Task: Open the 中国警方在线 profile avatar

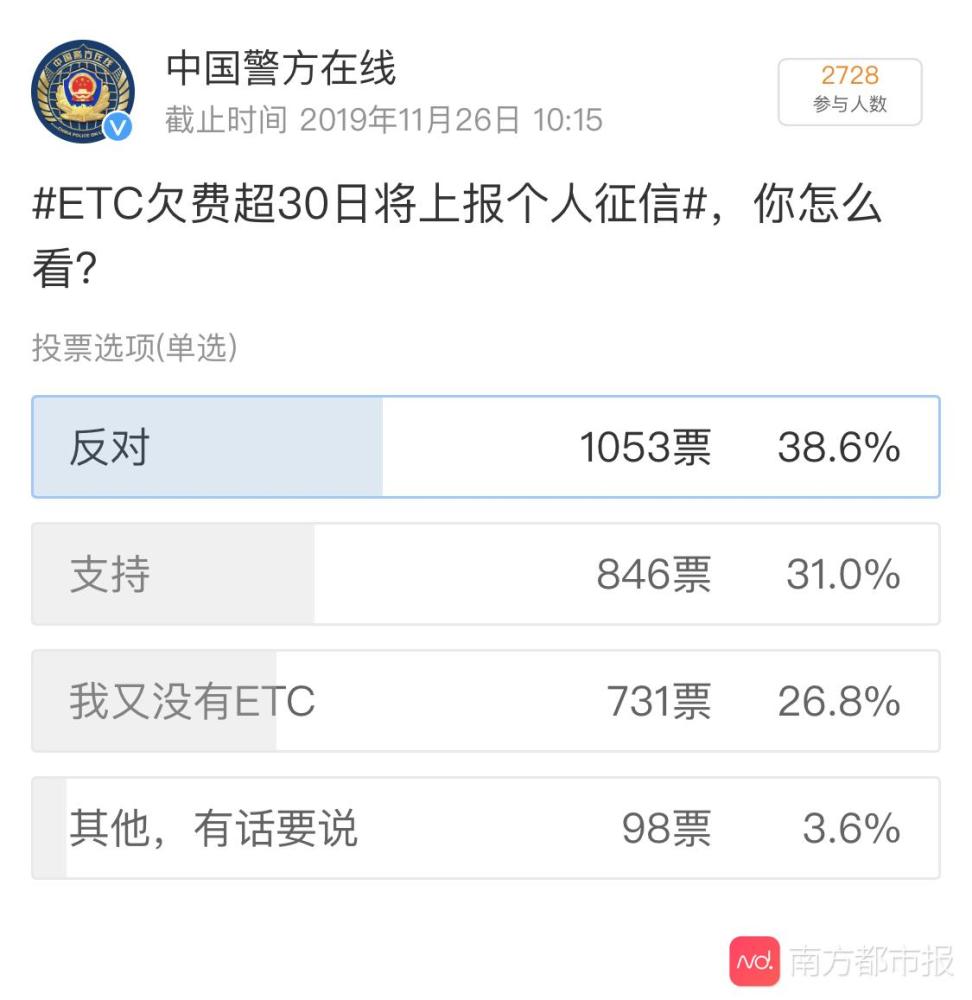Action: [x=82, y=91]
